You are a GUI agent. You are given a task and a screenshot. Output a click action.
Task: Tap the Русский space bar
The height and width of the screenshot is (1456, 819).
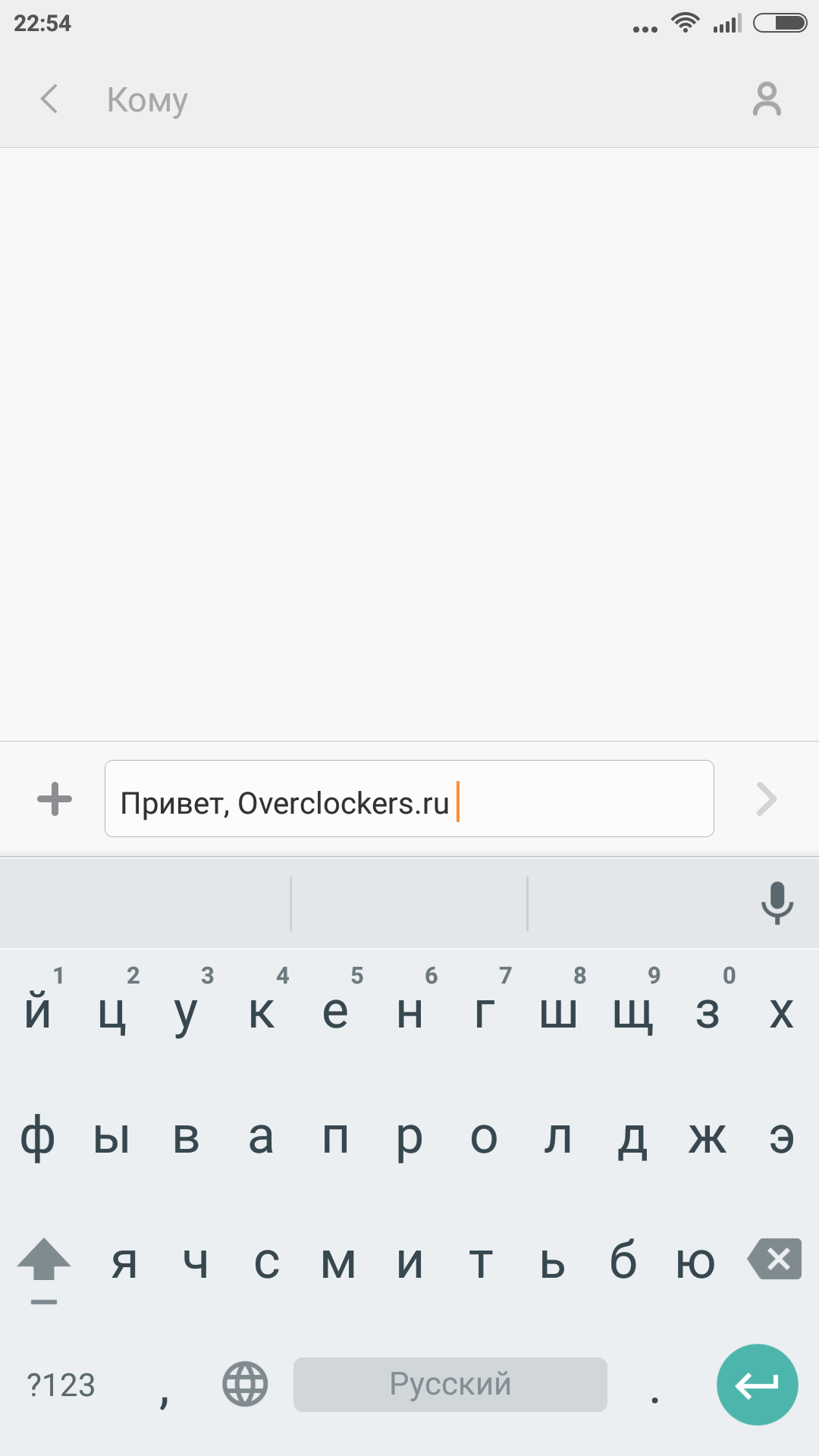[x=450, y=1384]
